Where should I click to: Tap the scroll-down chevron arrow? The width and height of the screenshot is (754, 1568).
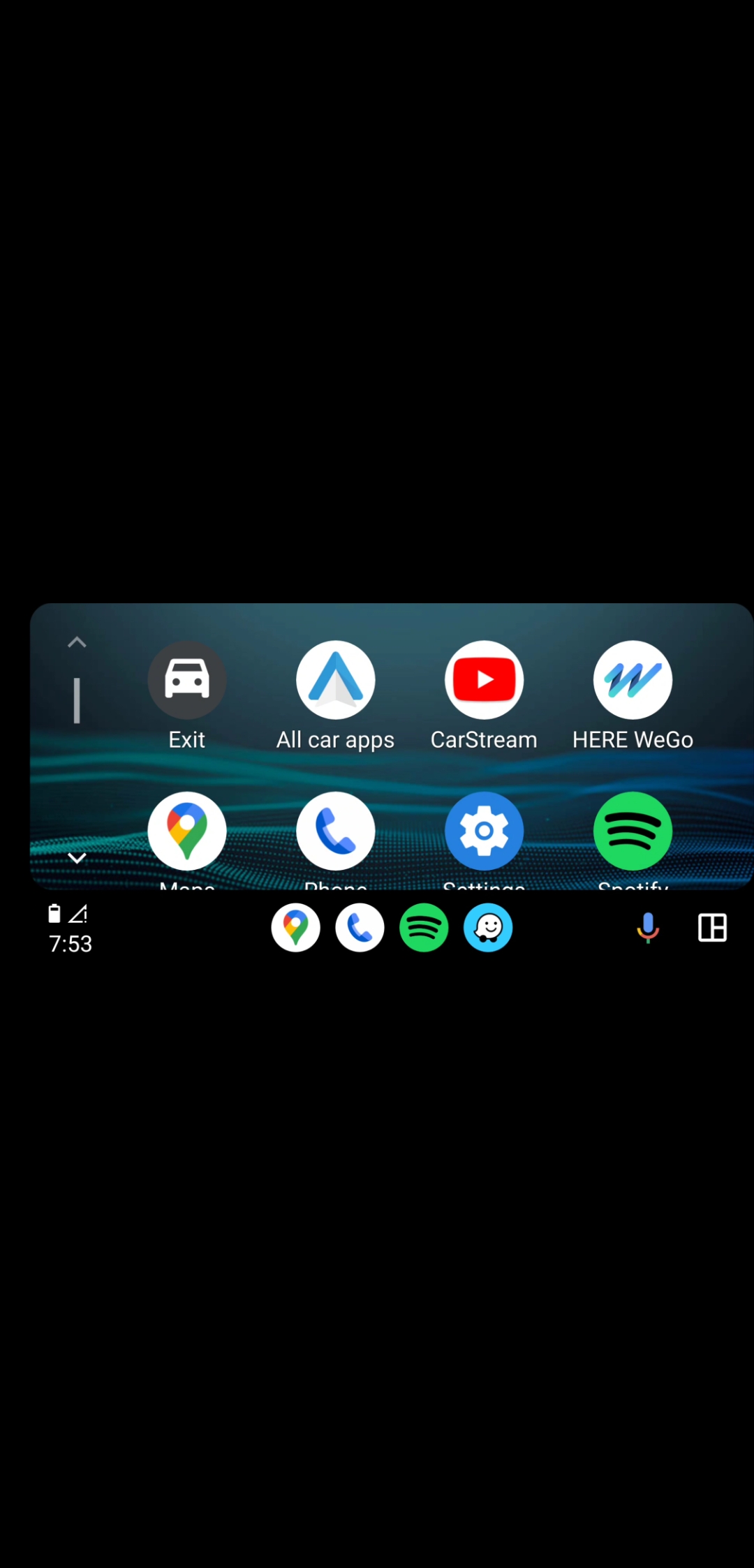(77, 858)
